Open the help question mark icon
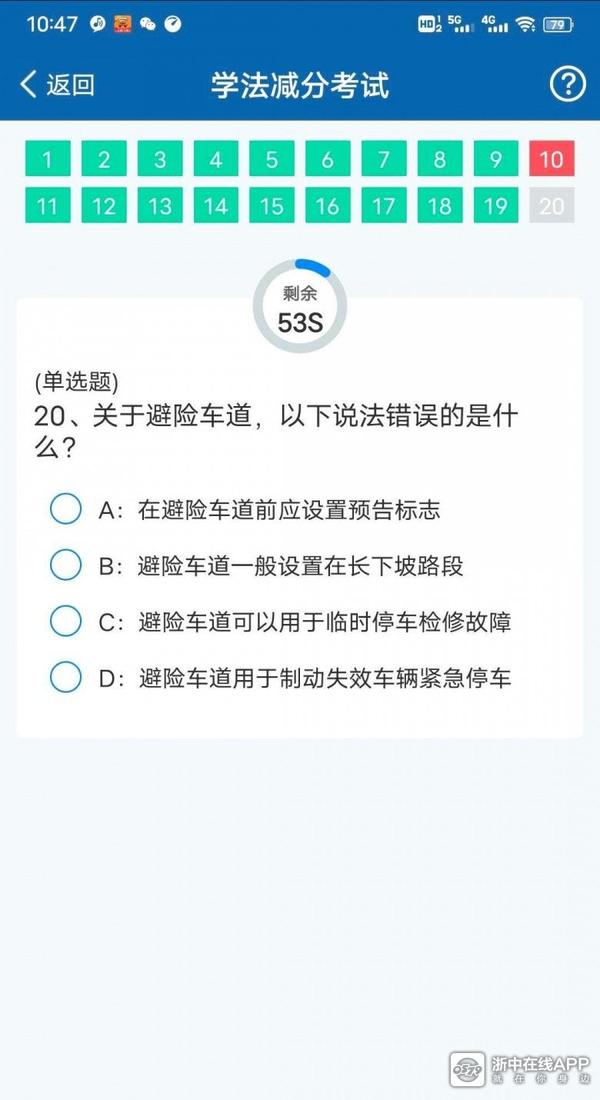 [x=567, y=85]
